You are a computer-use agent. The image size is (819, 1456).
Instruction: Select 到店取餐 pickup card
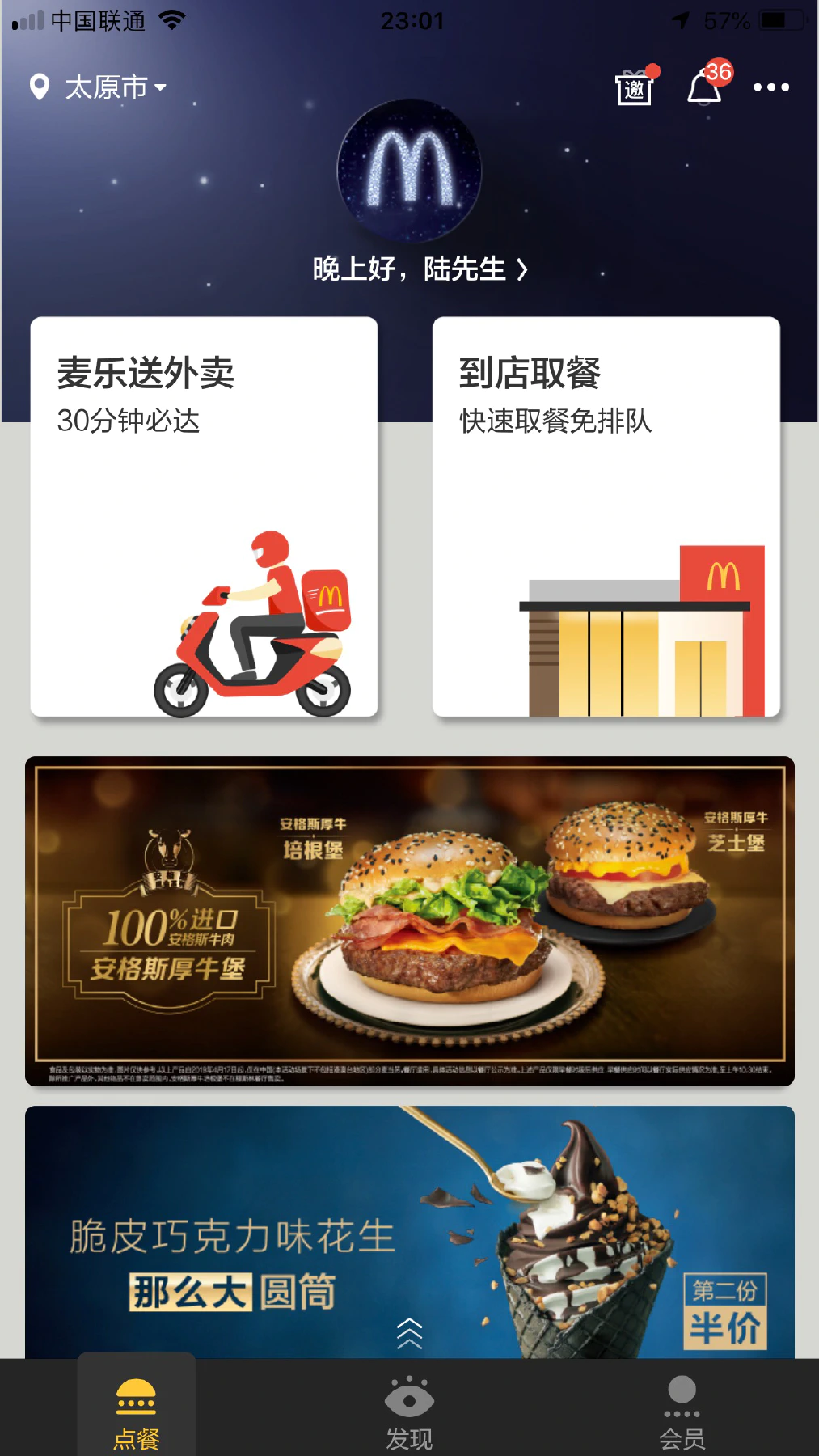pos(606,516)
